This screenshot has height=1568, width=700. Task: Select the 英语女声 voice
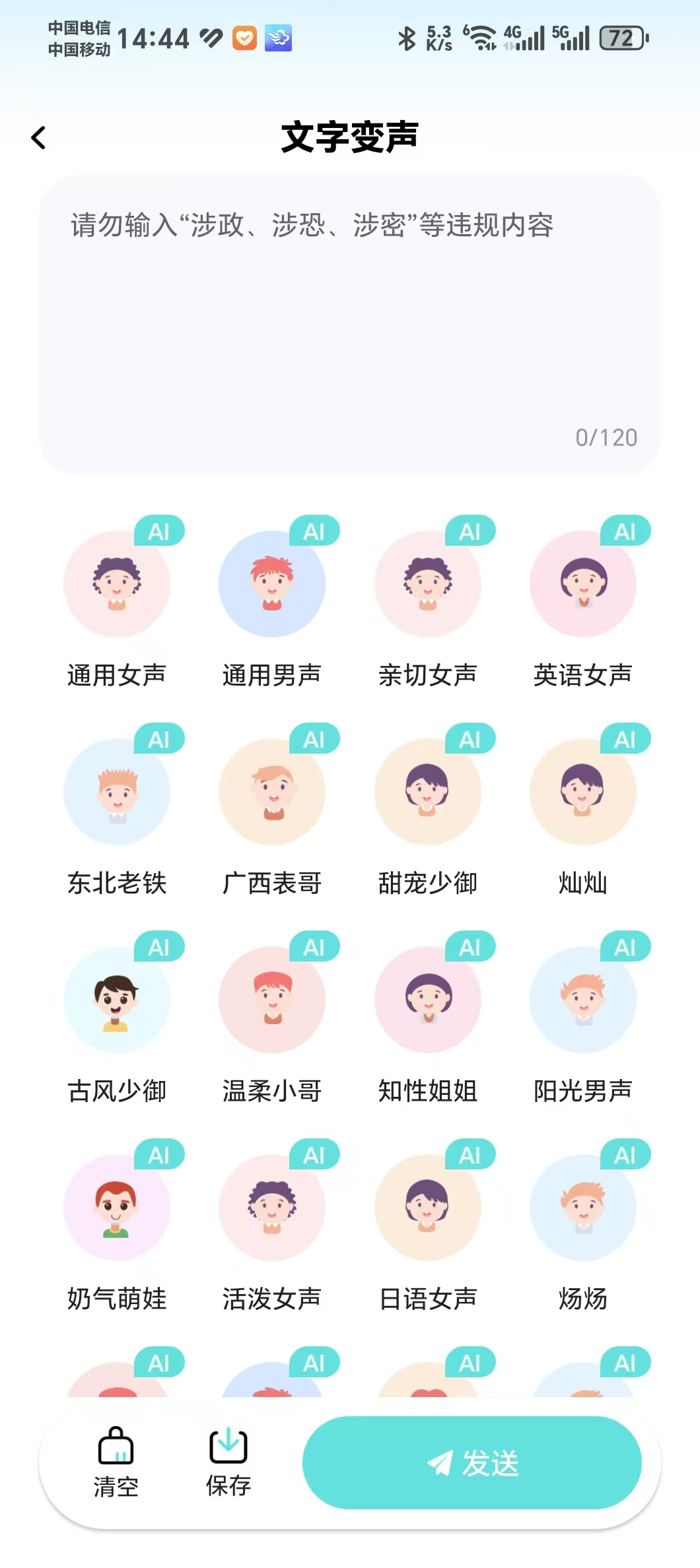click(x=583, y=585)
